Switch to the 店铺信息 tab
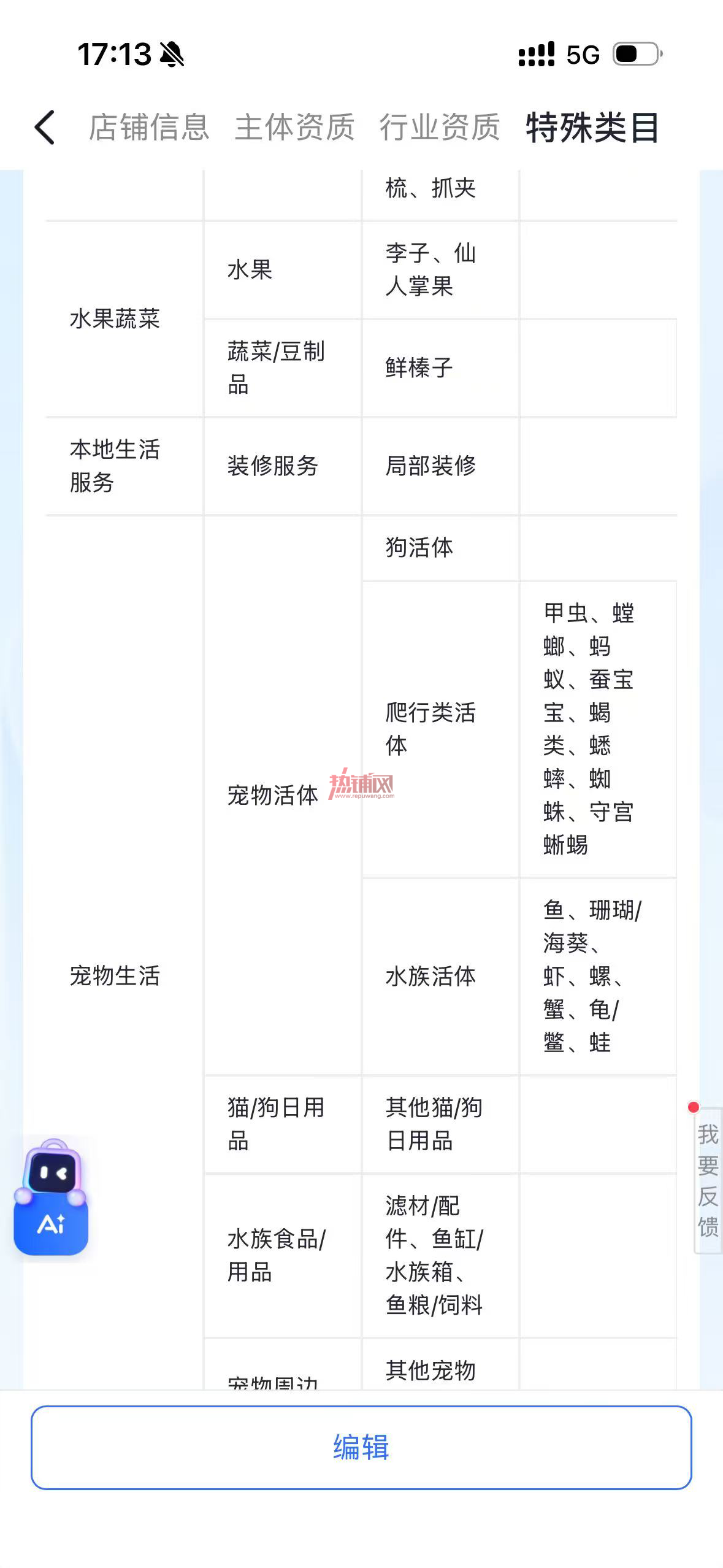The height and width of the screenshot is (1568, 723). pyautogui.click(x=149, y=128)
